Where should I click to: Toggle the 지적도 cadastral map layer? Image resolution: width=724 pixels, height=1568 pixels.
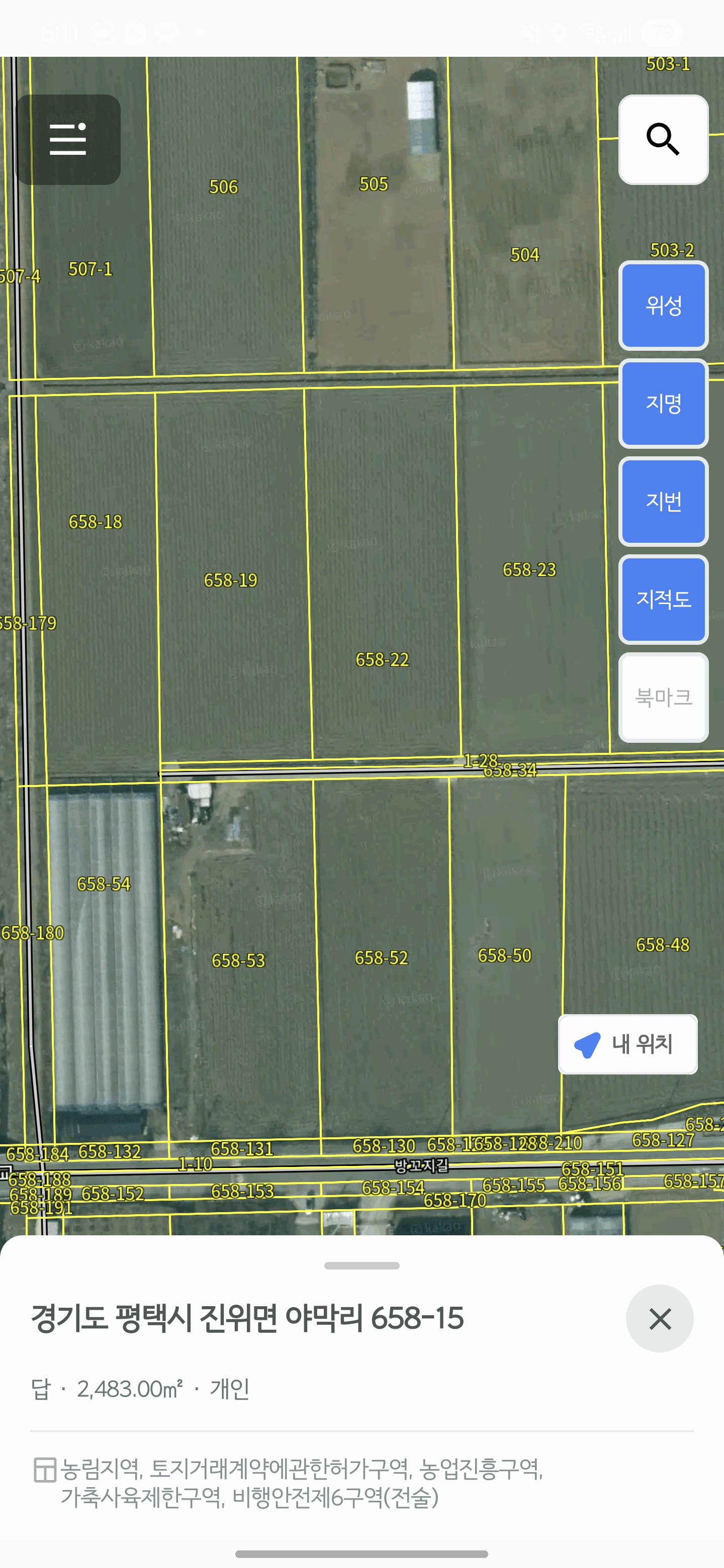tap(663, 600)
